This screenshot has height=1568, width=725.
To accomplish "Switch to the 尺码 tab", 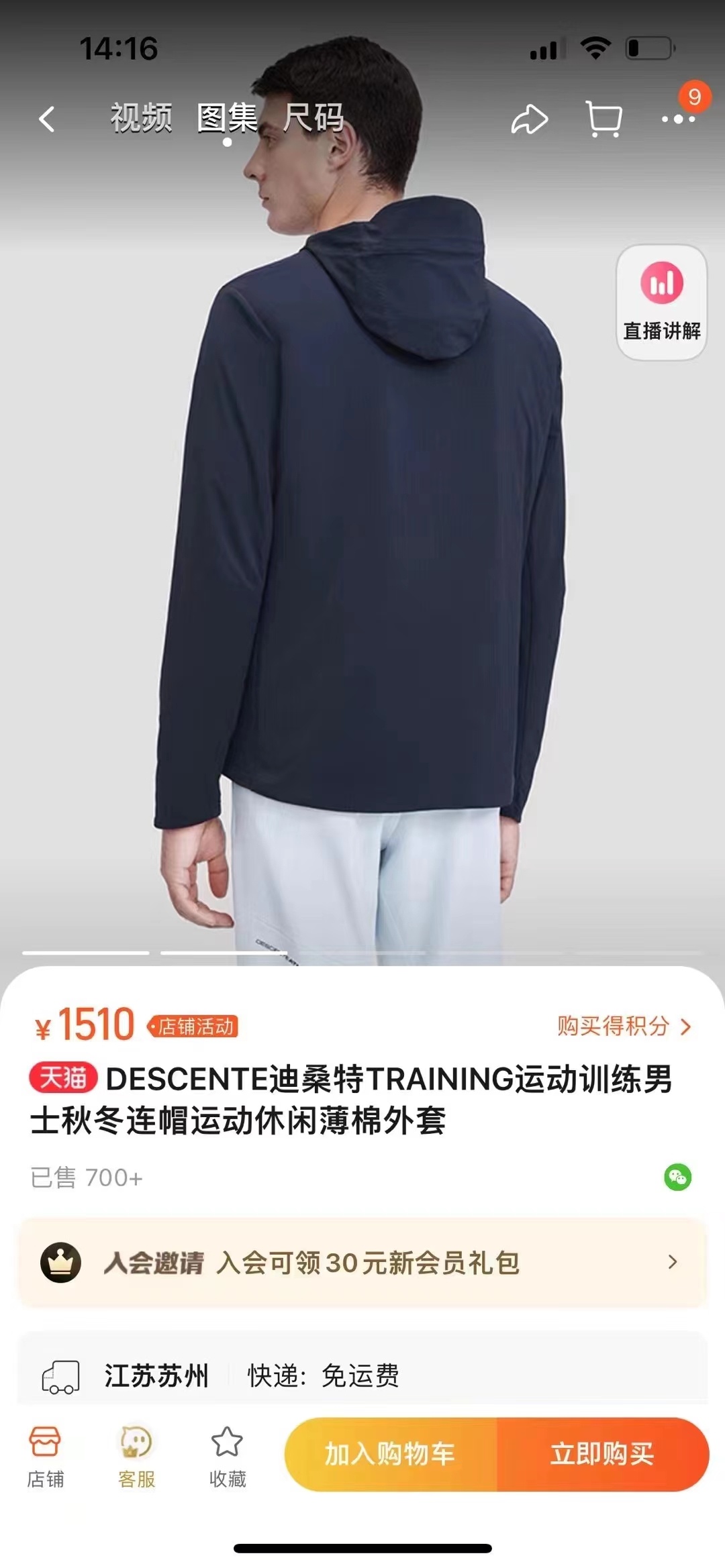I will click(x=313, y=118).
